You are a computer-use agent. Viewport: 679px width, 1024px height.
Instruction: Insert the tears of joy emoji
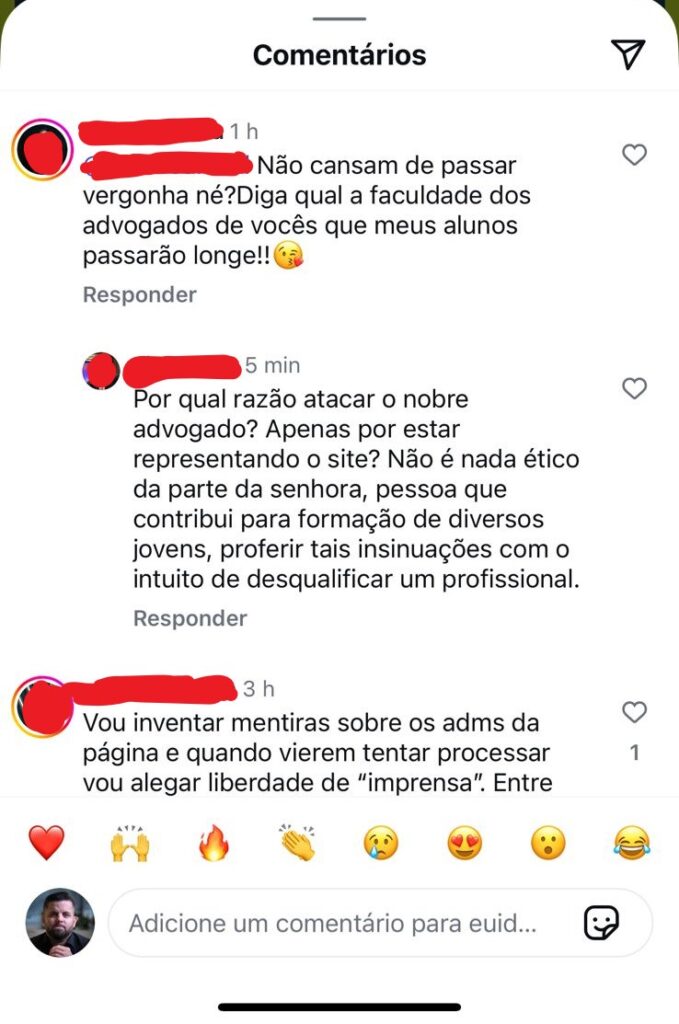click(x=632, y=844)
